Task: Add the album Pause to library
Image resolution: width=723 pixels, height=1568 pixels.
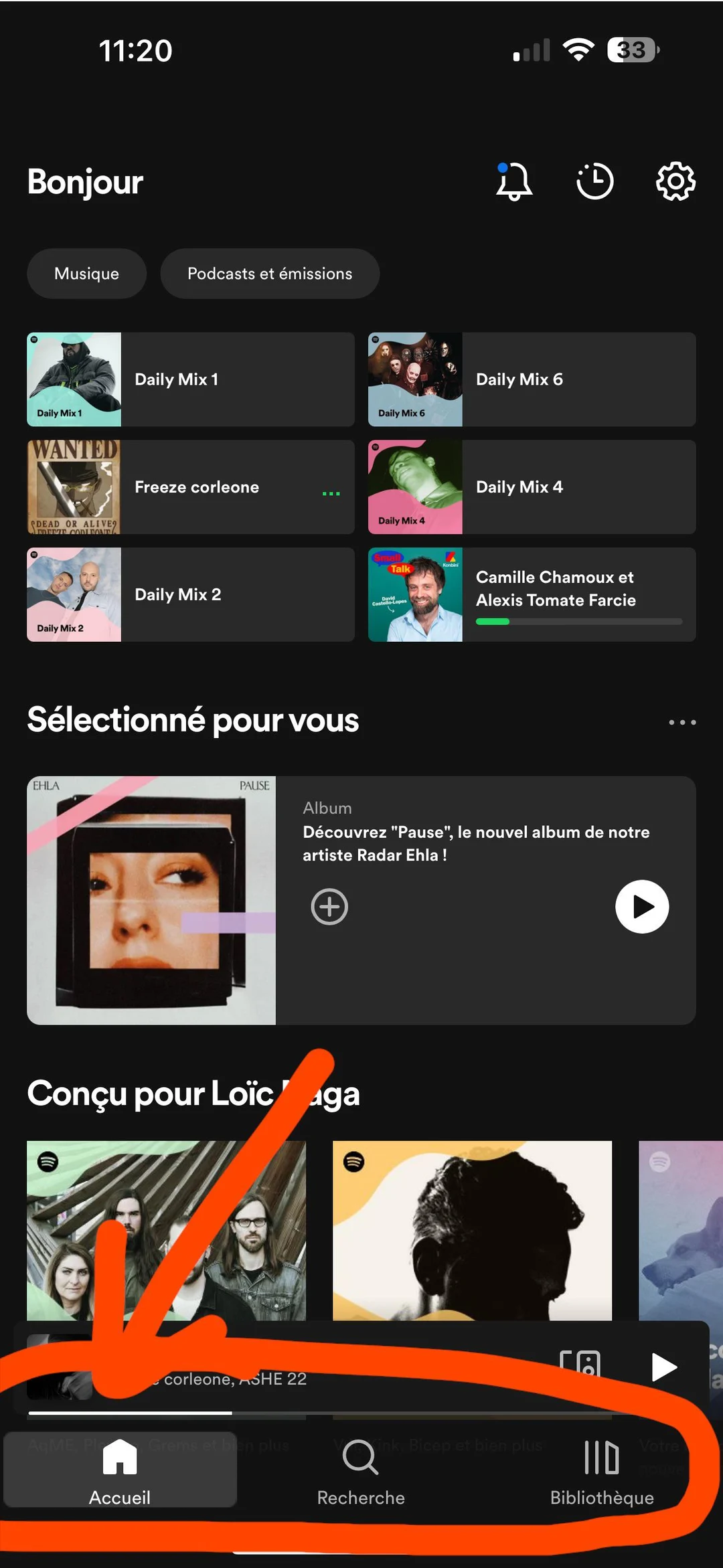Action: tap(329, 907)
